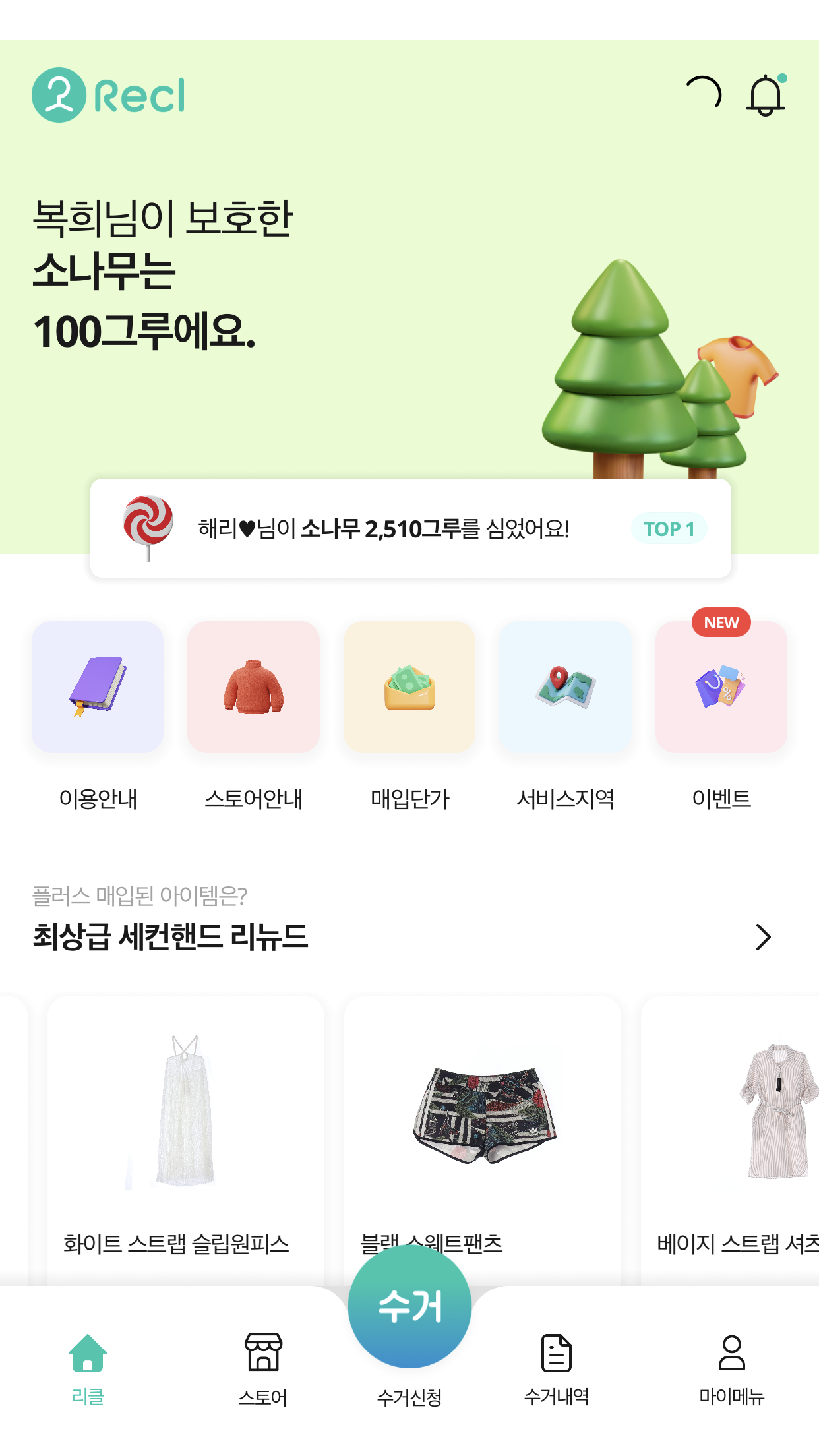Open the TOP 1 tree planter banner
Viewport: 819px width, 1456px height.
(410, 528)
